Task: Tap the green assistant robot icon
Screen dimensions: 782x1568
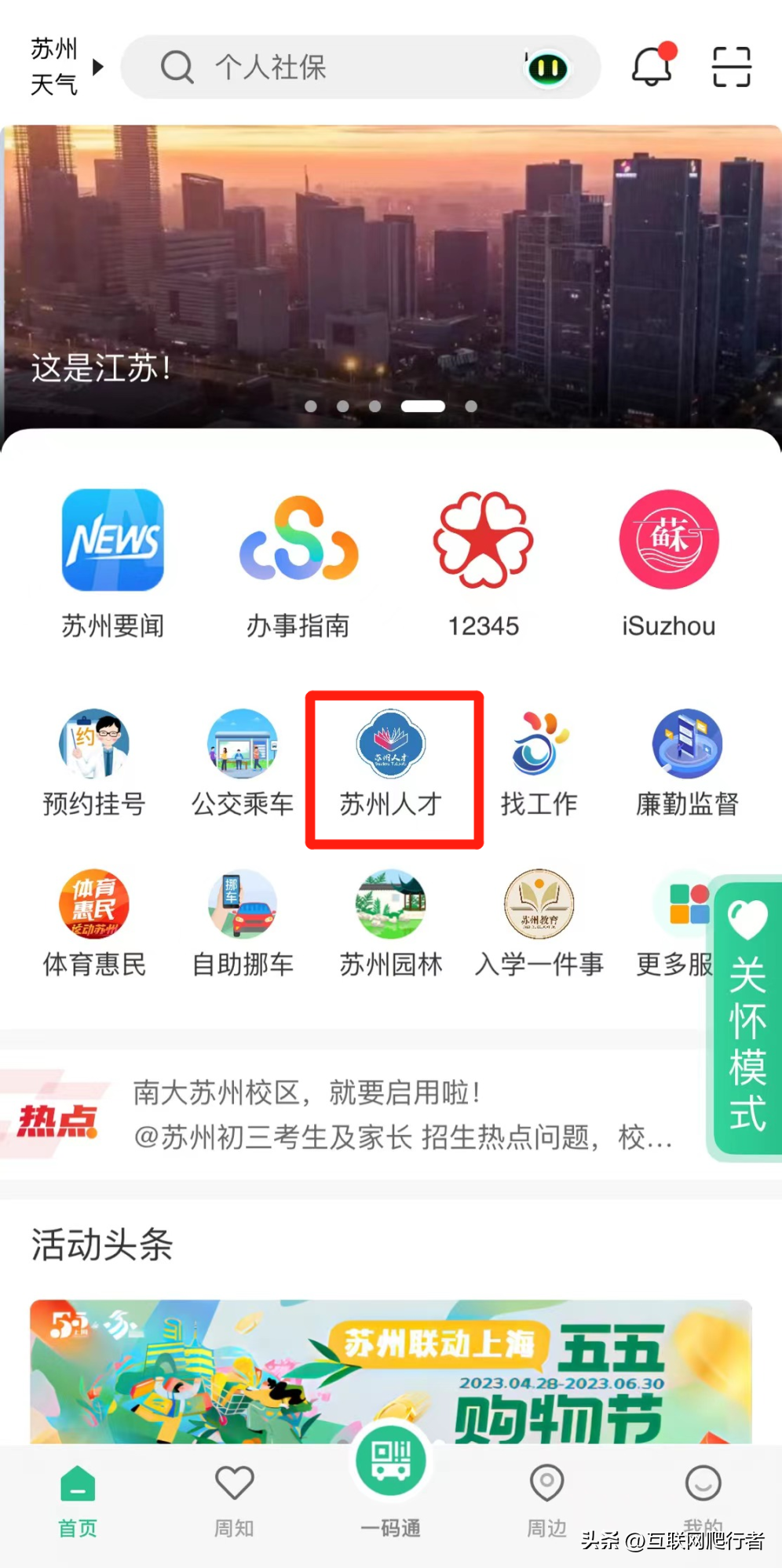Action: click(x=547, y=68)
